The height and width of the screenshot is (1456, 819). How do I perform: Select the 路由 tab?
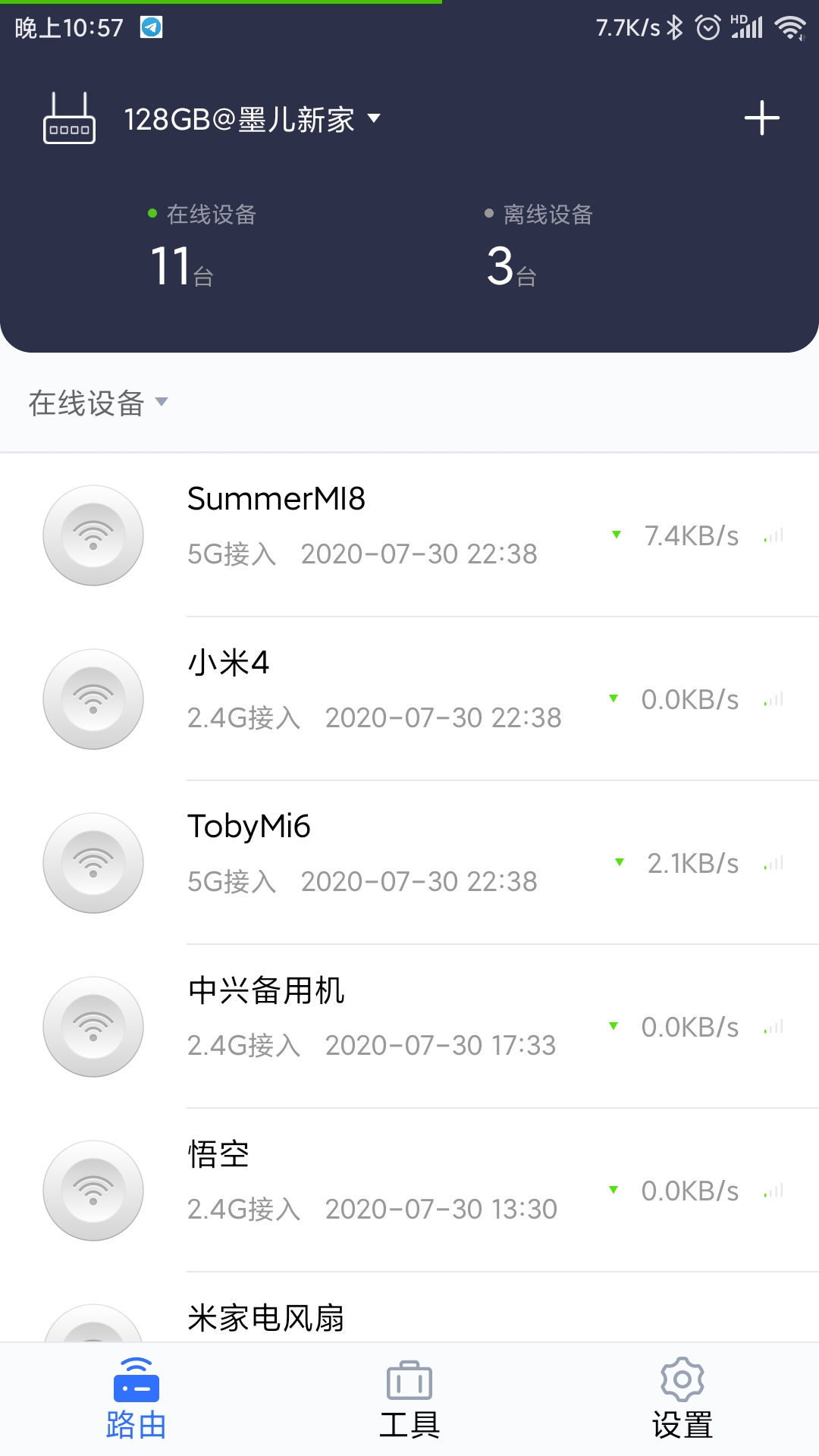tap(136, 1400)
